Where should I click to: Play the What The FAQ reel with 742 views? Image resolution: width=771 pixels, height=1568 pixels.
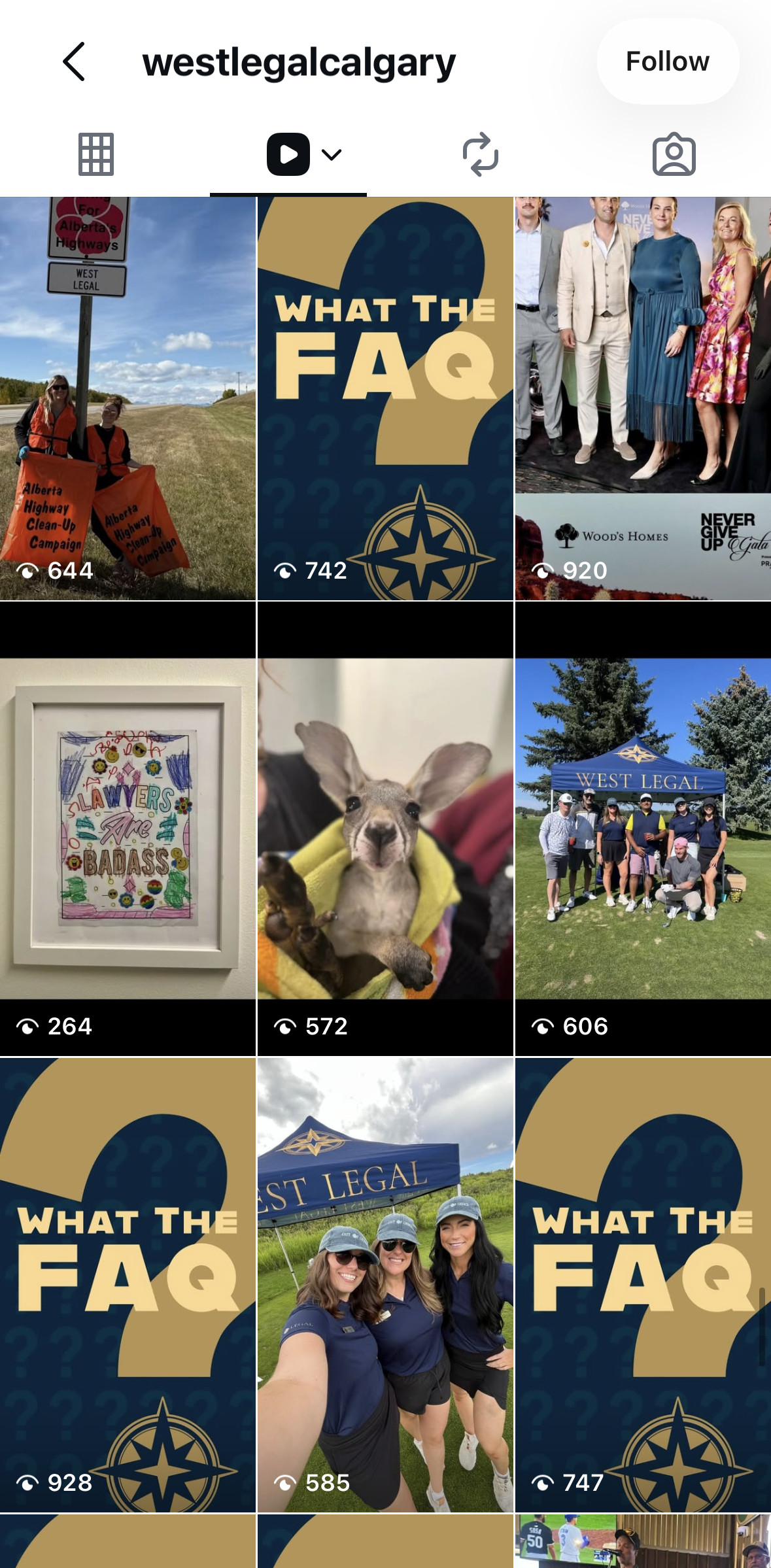pos(385,398)
